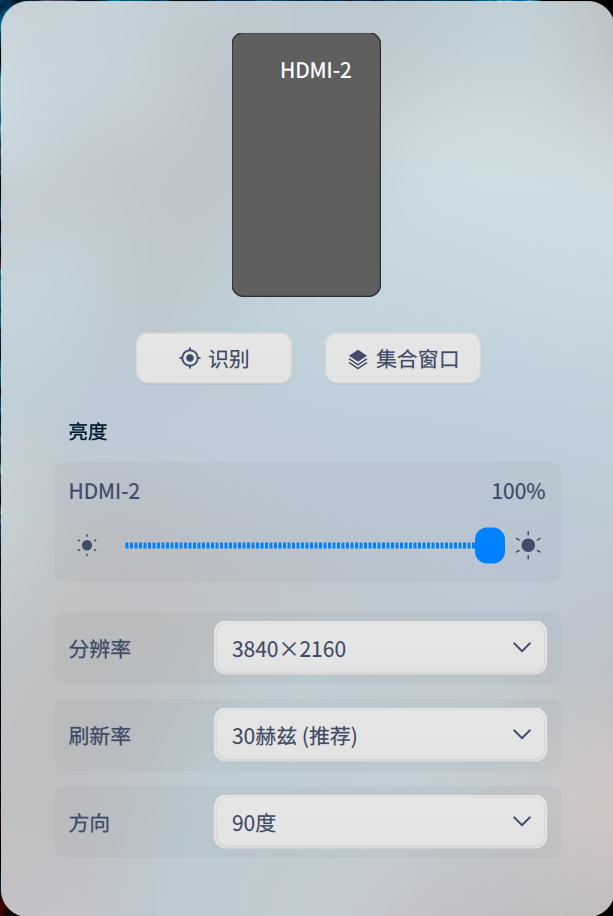Tap the HDMI-2 brightness slider

[306, 545]
